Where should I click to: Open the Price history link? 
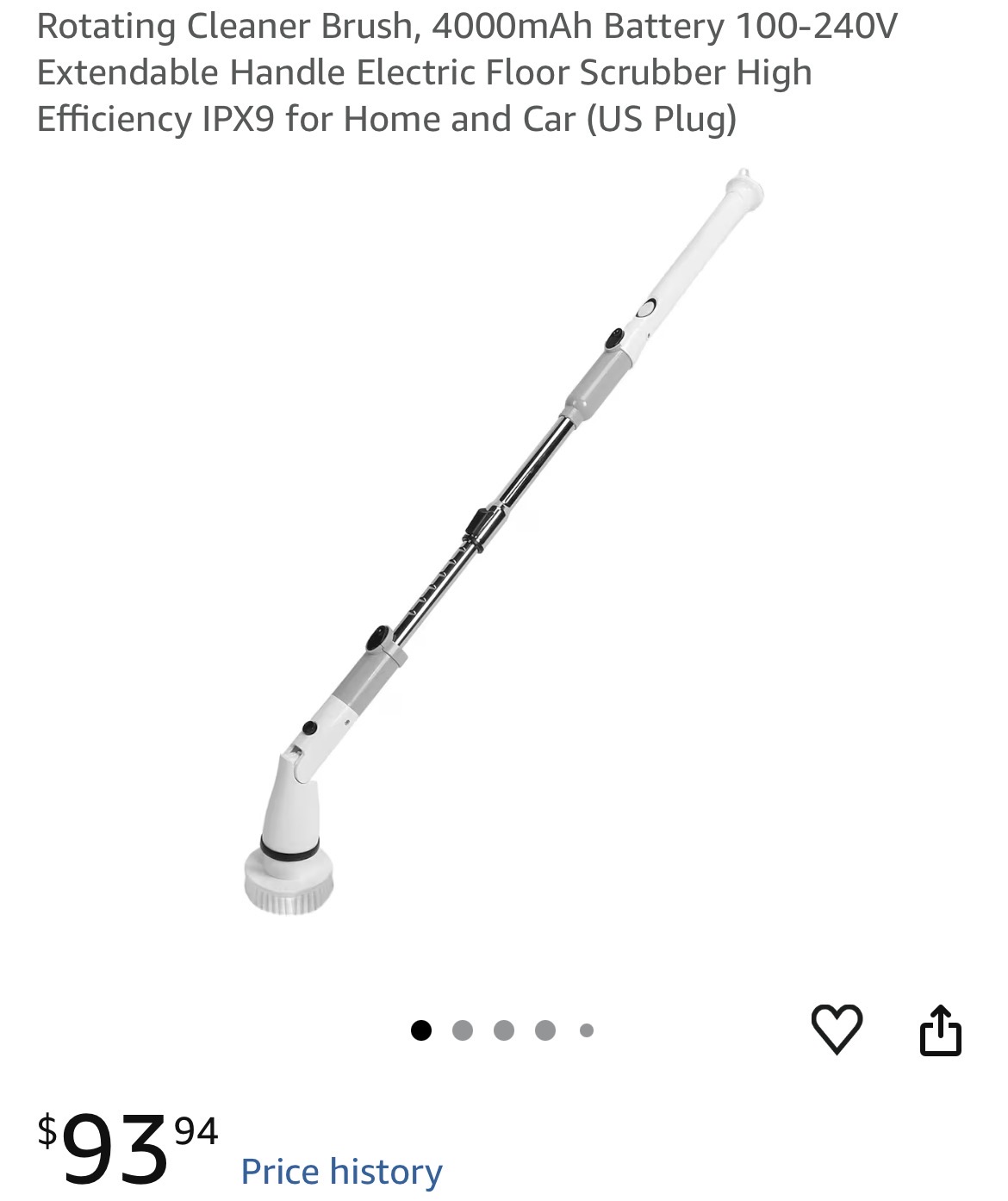click(x=341, y=1172)
